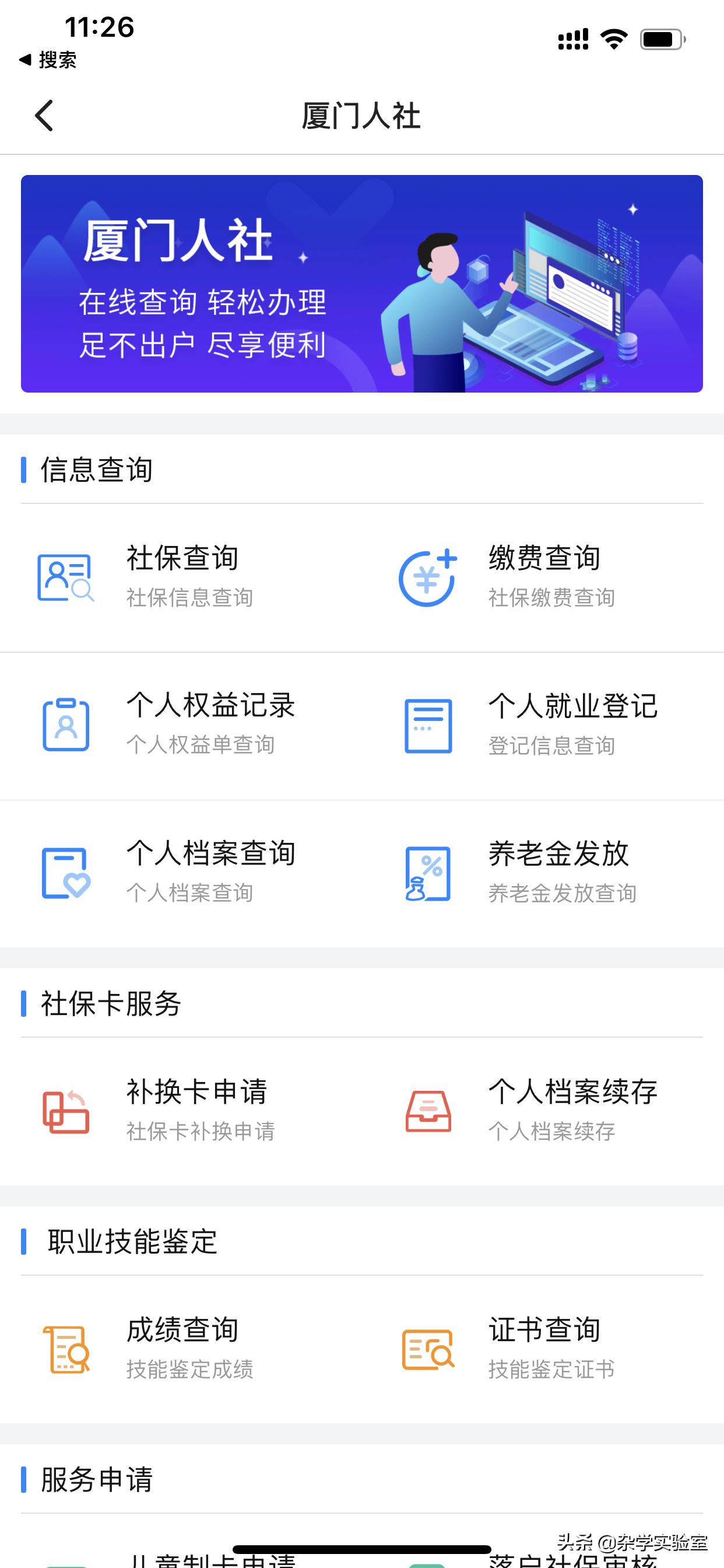Click the Wi-Fi indicator in status bar
The image size is (724, 1568).
coord(613,38)
